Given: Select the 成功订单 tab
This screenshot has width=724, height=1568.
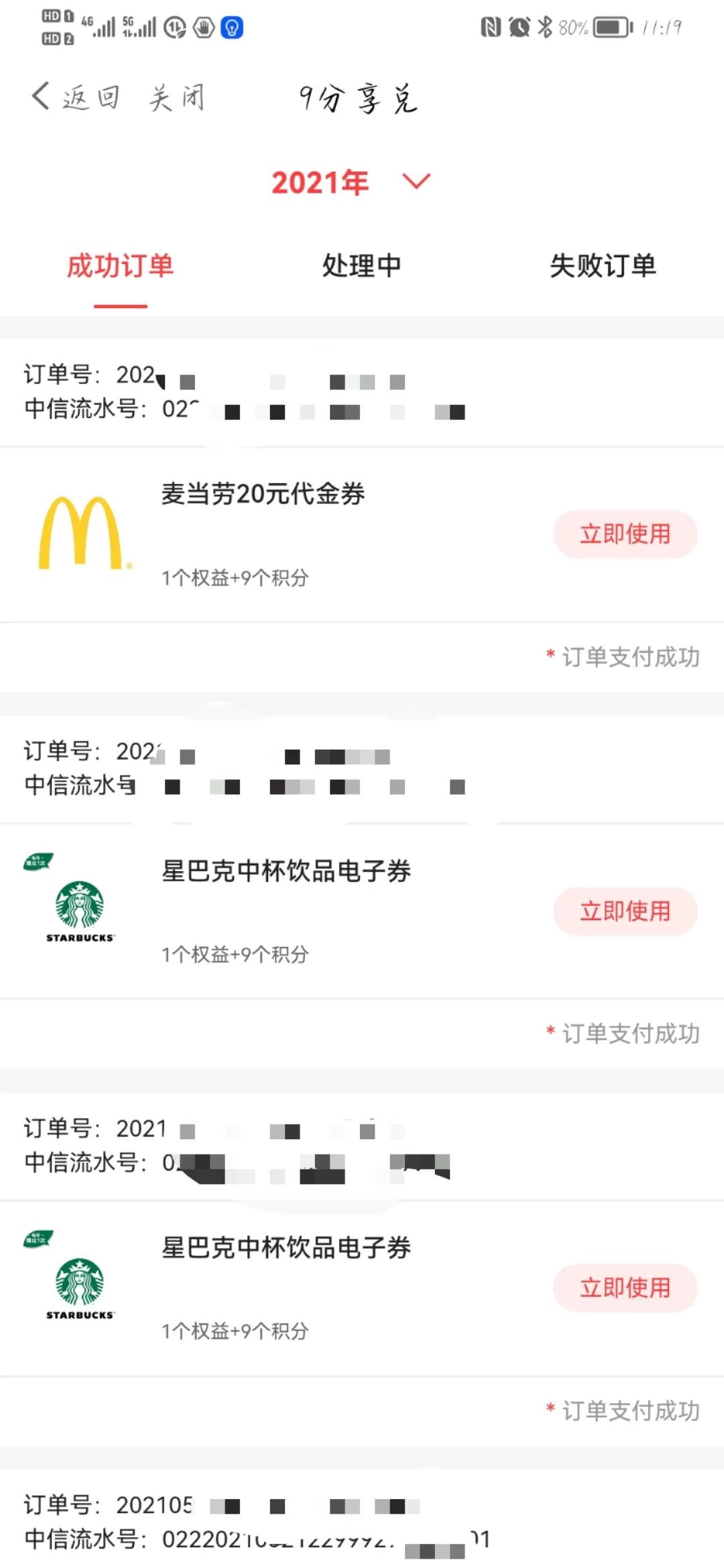Looking at the screenshot, I should [119, 266].
